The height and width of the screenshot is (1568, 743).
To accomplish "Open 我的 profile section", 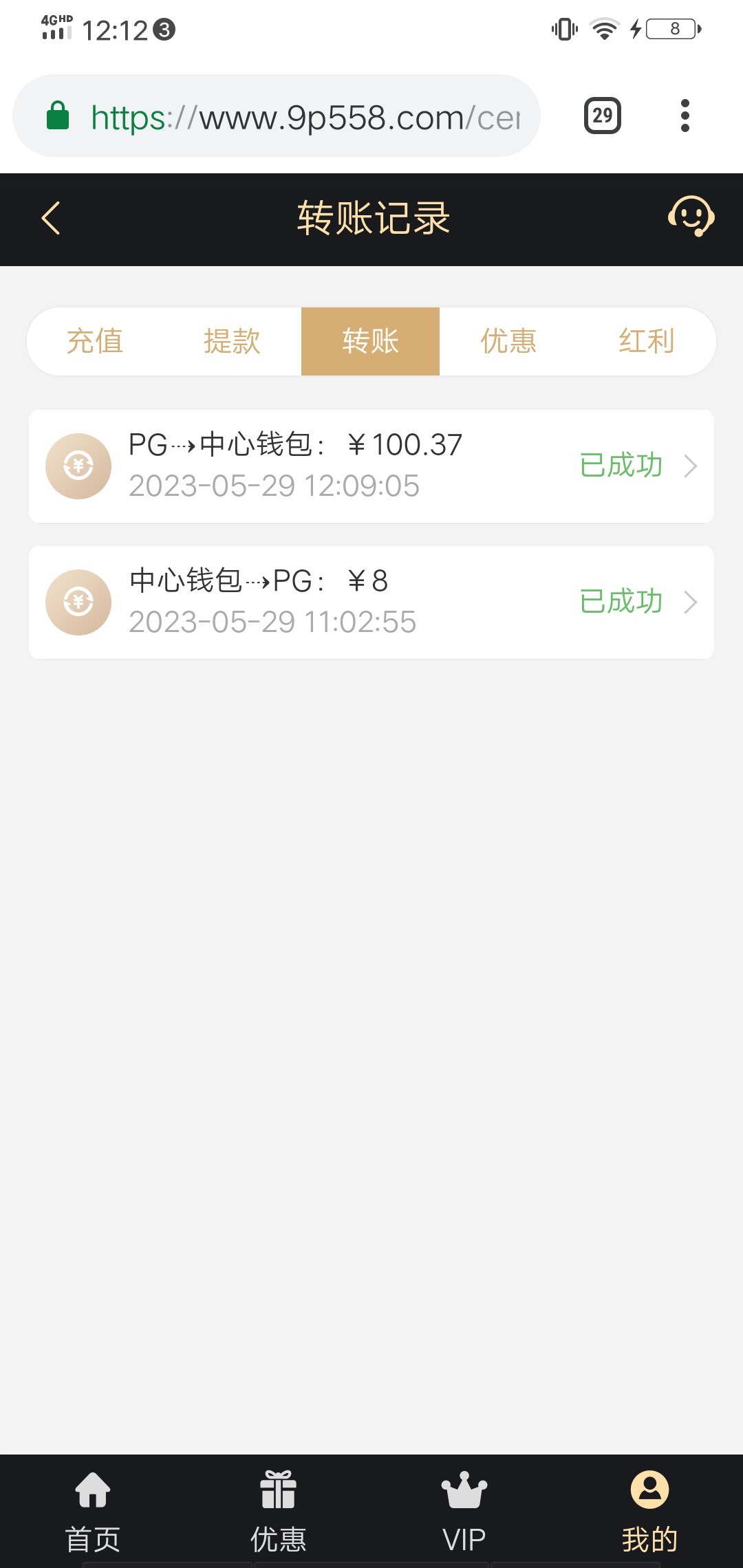I will point(649,1512).
